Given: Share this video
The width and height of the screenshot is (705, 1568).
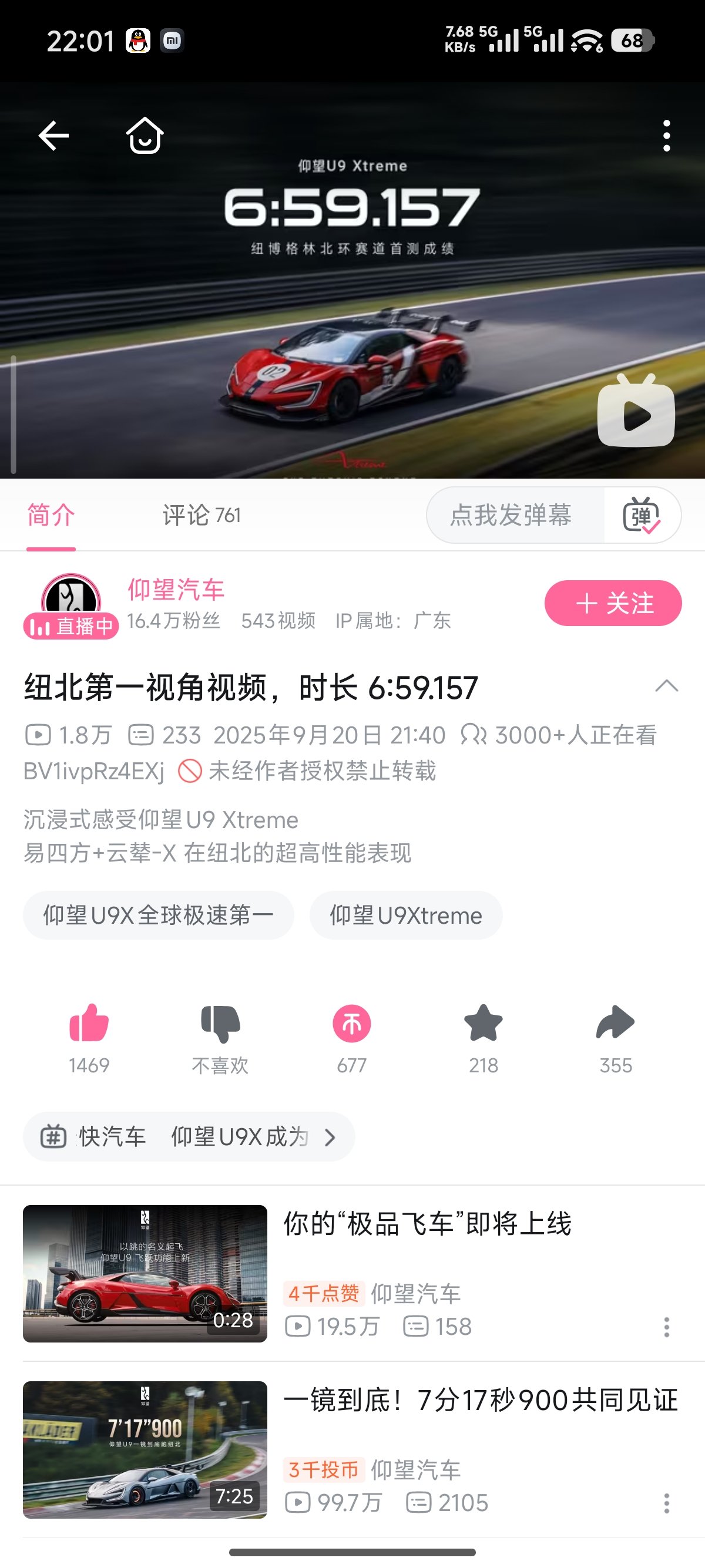Looking at the screenshot, I should 616,1024.
